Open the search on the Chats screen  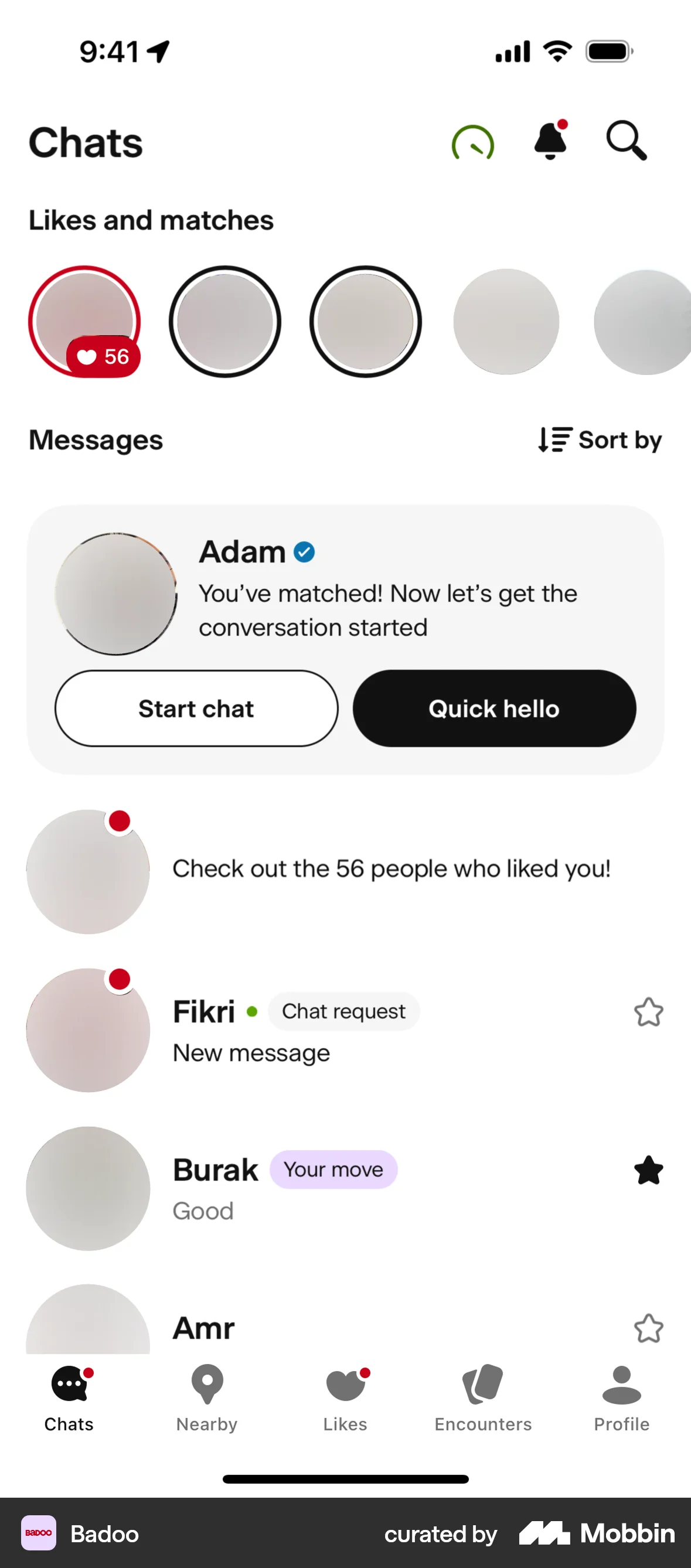tap(625, 142)
